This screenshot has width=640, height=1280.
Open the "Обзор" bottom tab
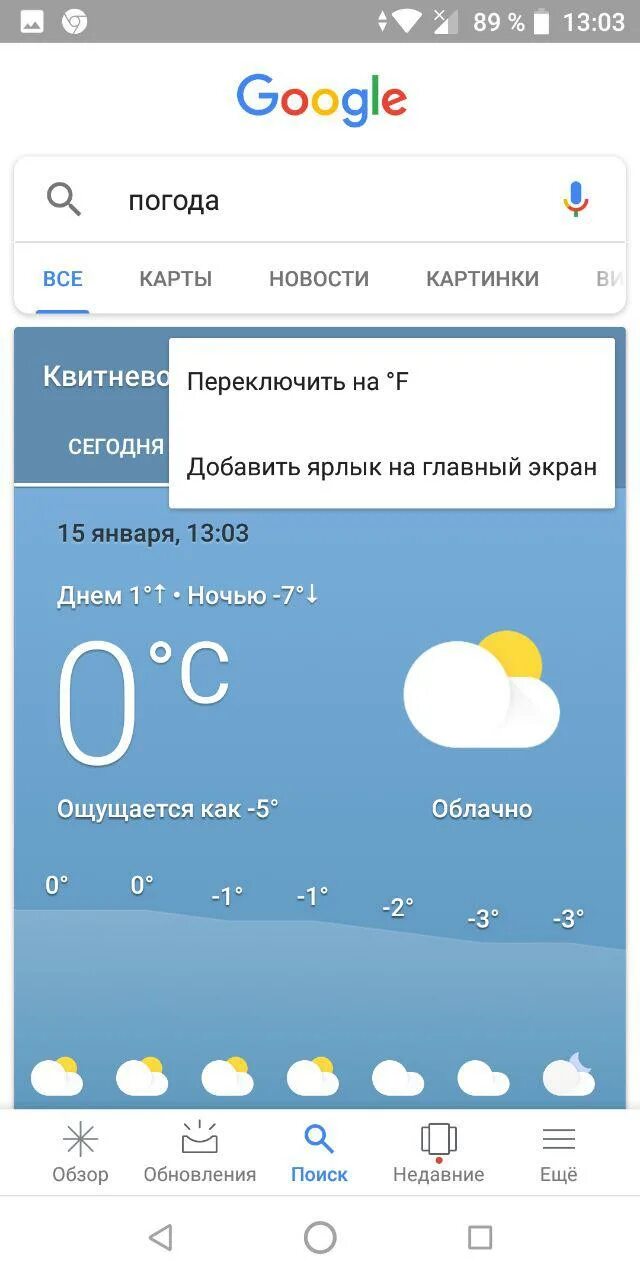point(80,1153)
